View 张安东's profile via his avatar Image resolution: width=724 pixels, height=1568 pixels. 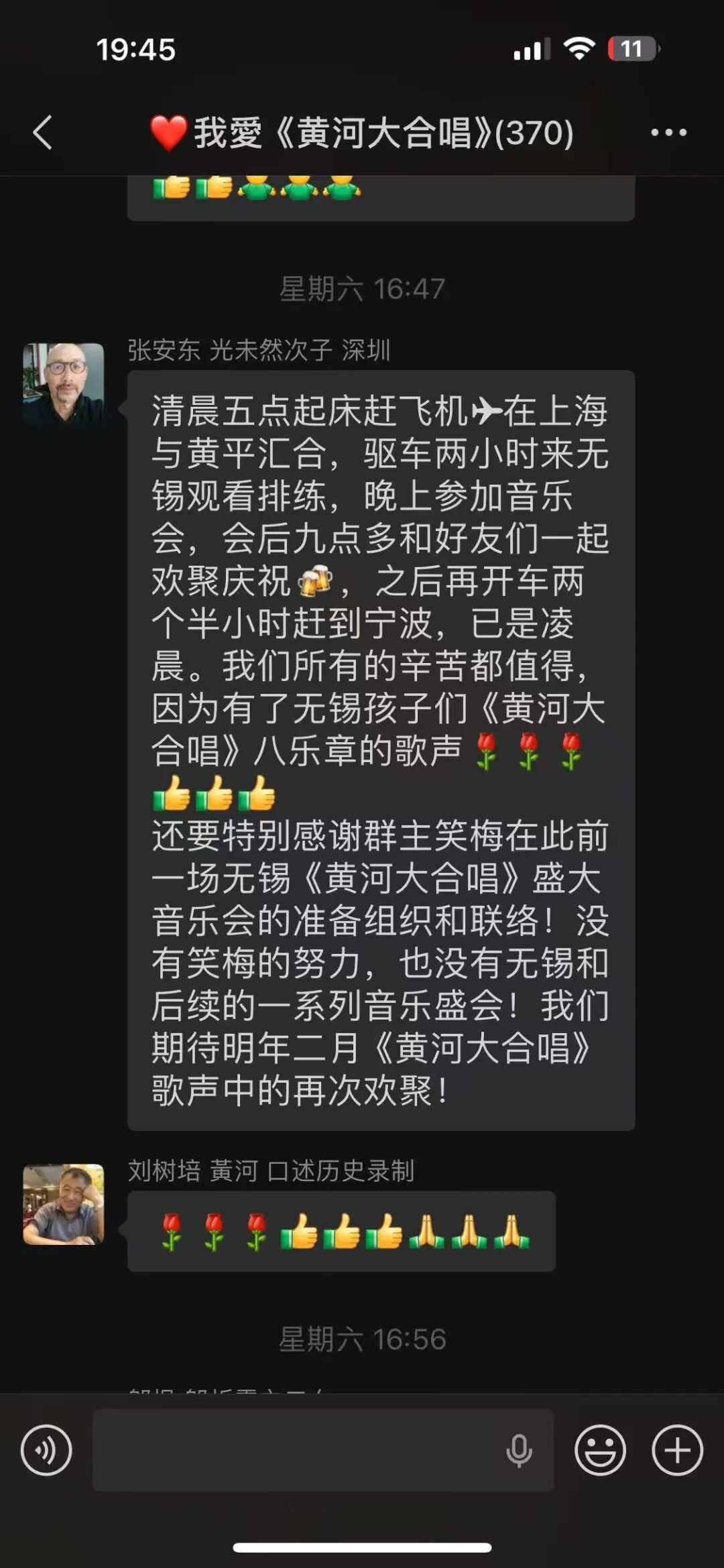coord(64,383)
